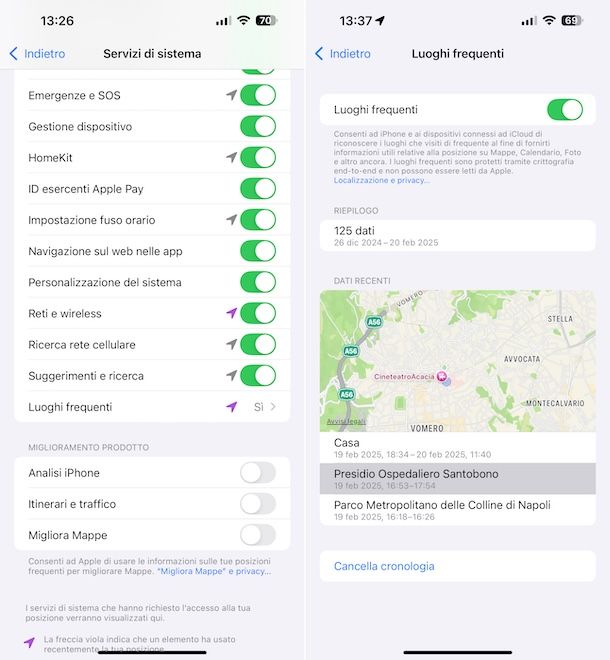
Task: Tap Cancella cronologia
Action: coord(384,566)
